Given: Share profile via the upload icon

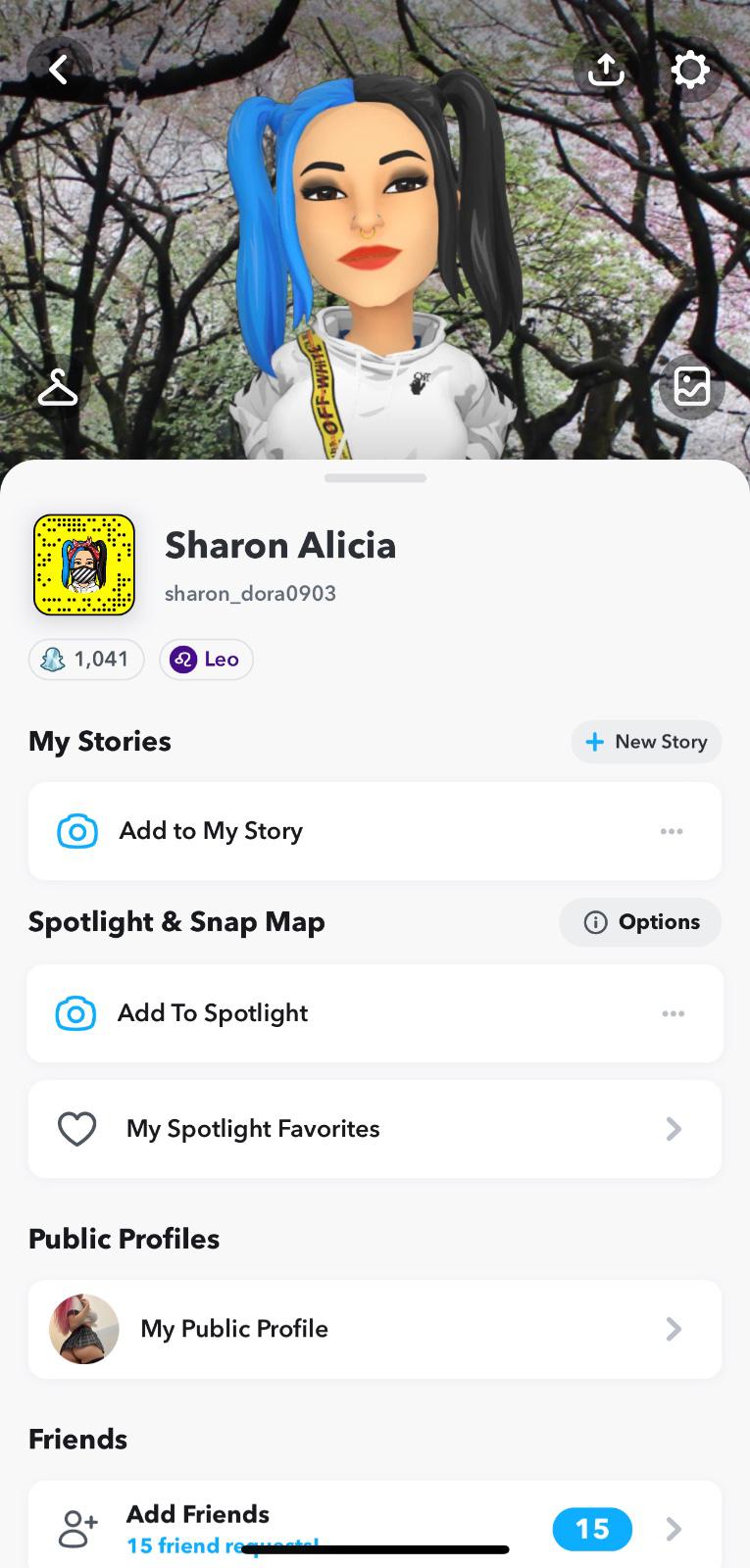Looking at the screenshot, I should pyautogui.click(x=606, y=70).
